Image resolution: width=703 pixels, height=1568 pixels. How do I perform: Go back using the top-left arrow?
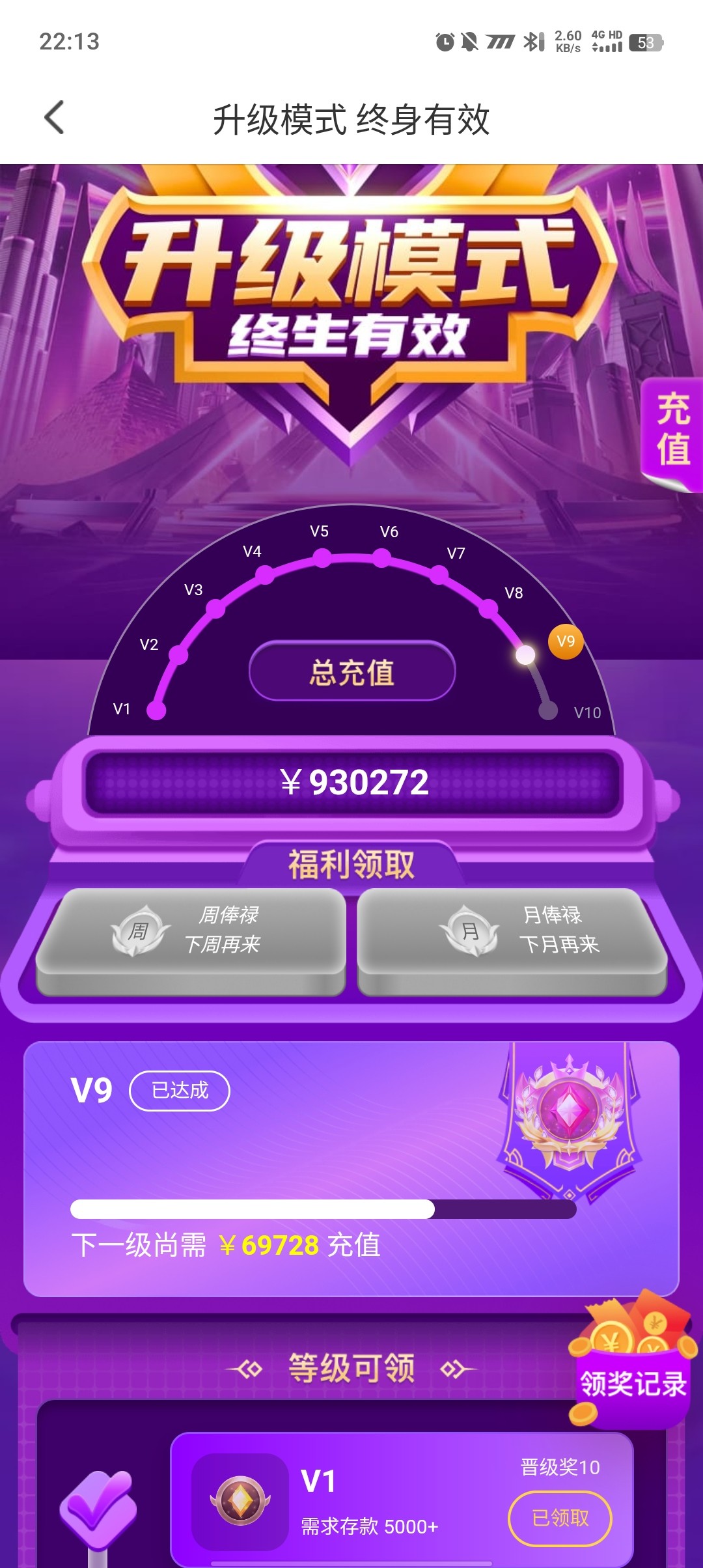click(55, 118)
